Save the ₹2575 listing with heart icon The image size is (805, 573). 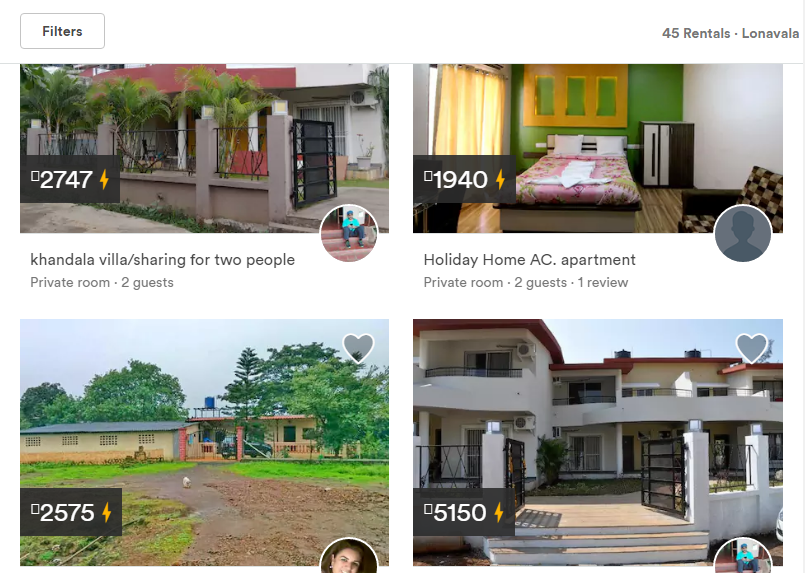coord(358,347)
